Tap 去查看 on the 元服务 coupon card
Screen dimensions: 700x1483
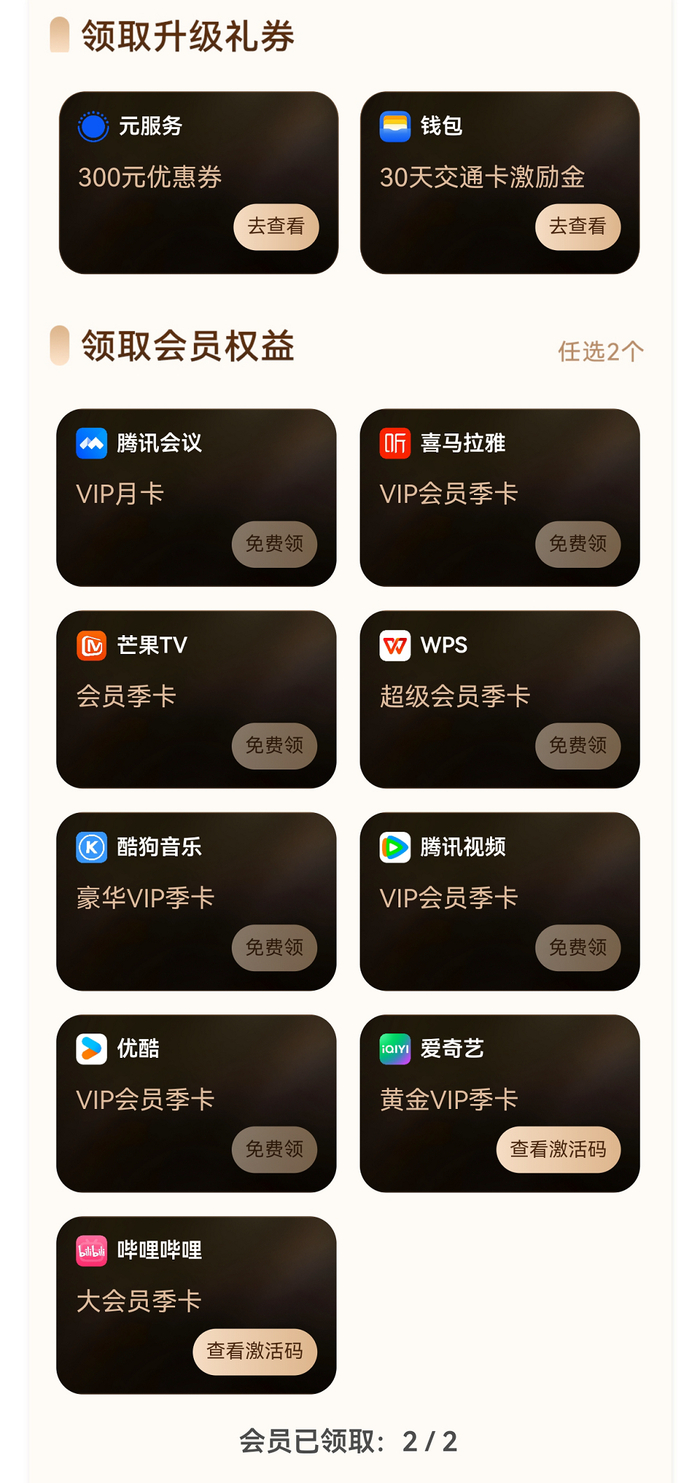pos(276,227)
